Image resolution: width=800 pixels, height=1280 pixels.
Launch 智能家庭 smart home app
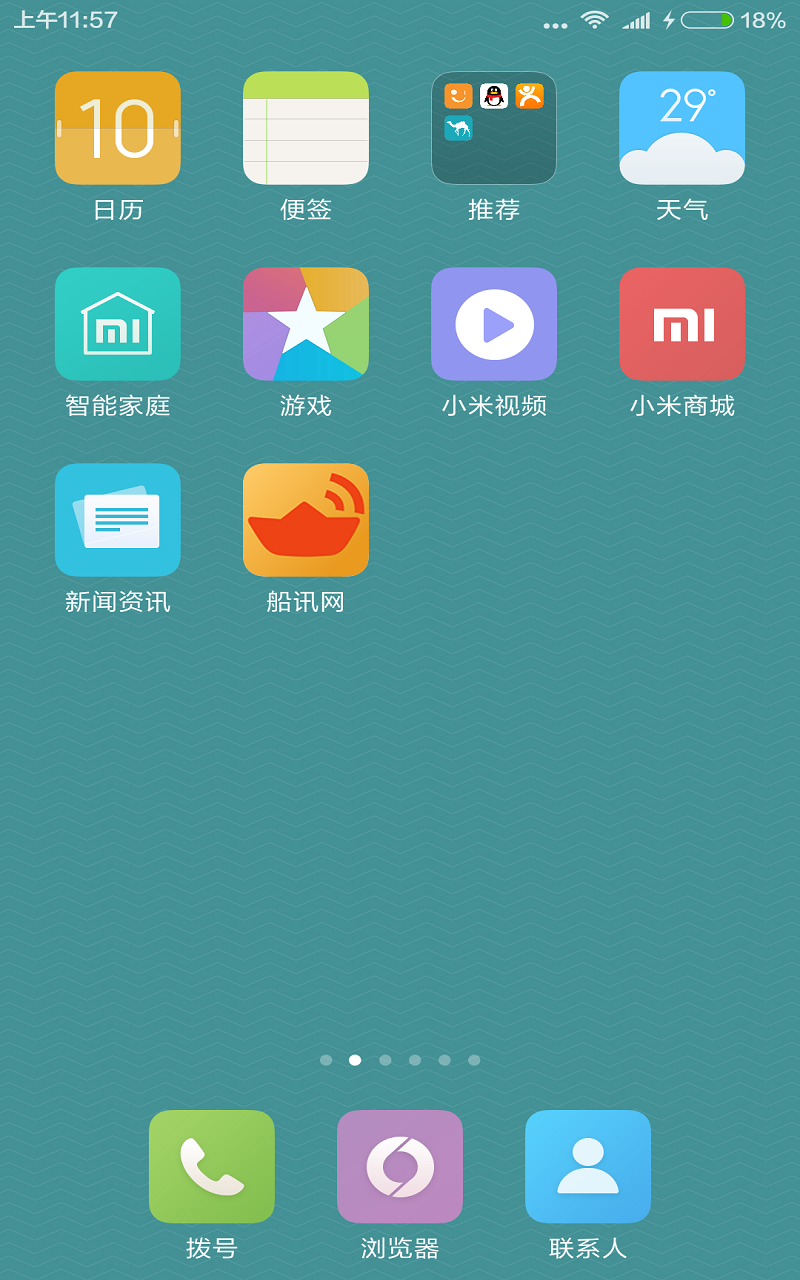coord(118,324)
